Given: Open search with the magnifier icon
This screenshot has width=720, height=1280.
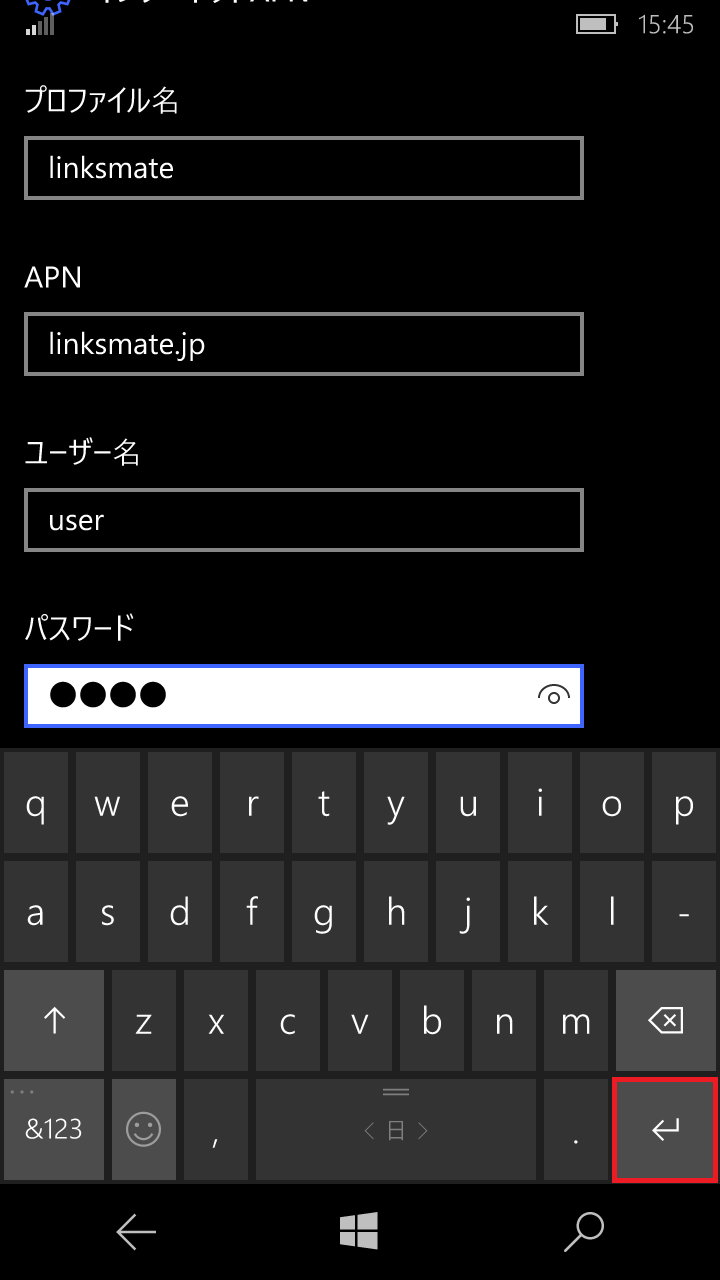Looking at the screenshot, I should click(583, 1230).
